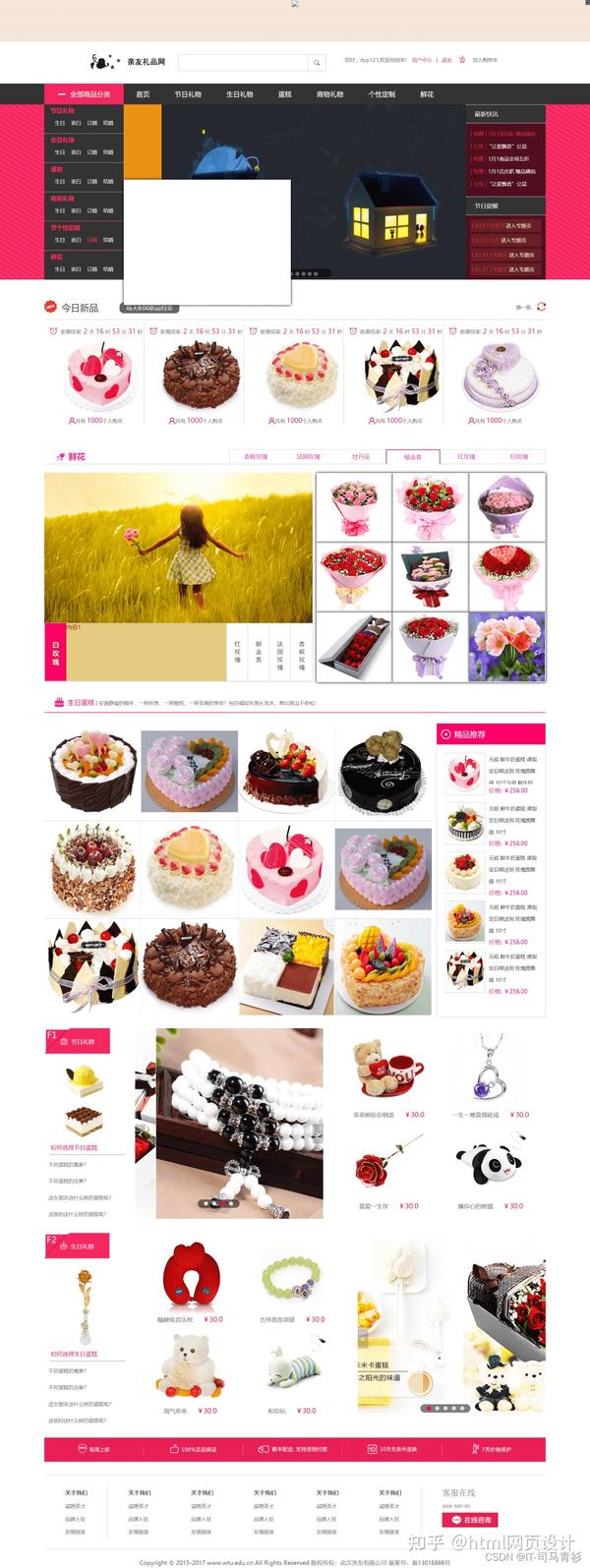Choose the 法国玫瑰 flower tab
The width and height of the screenshot is (590, 1568).
(x=308, y=457)
